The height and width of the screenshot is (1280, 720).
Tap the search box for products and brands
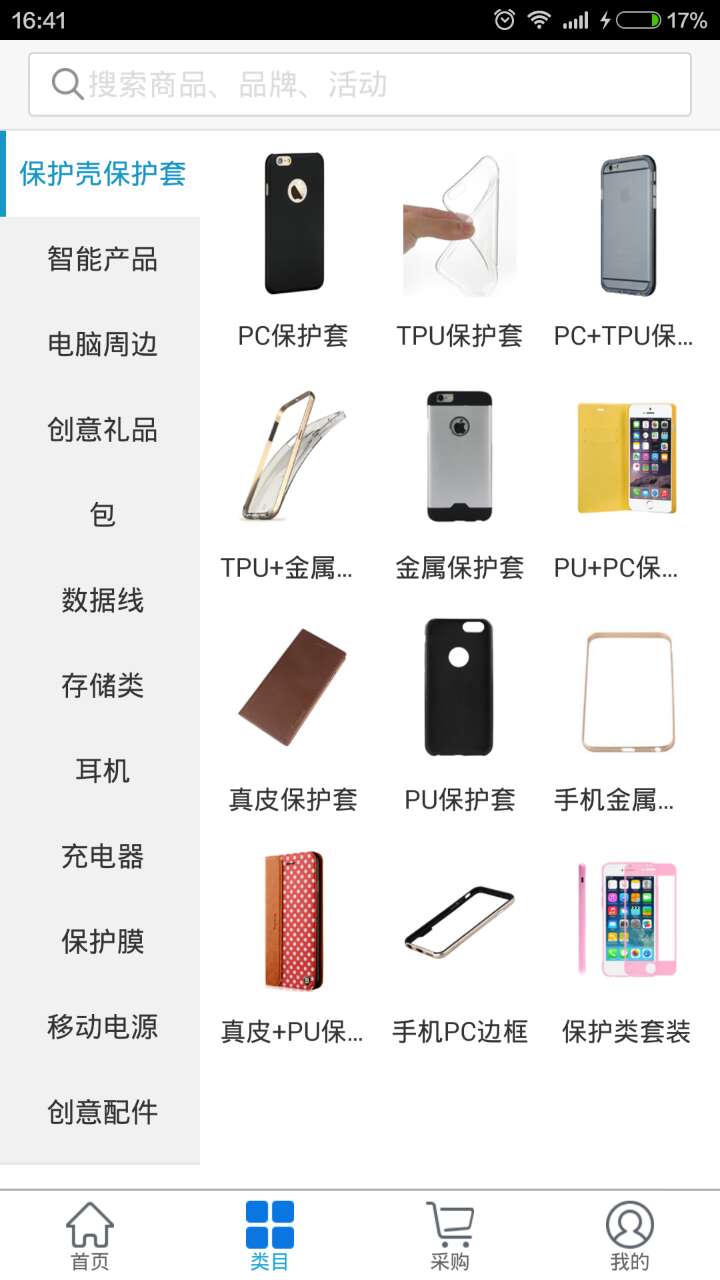coord(360,85)
